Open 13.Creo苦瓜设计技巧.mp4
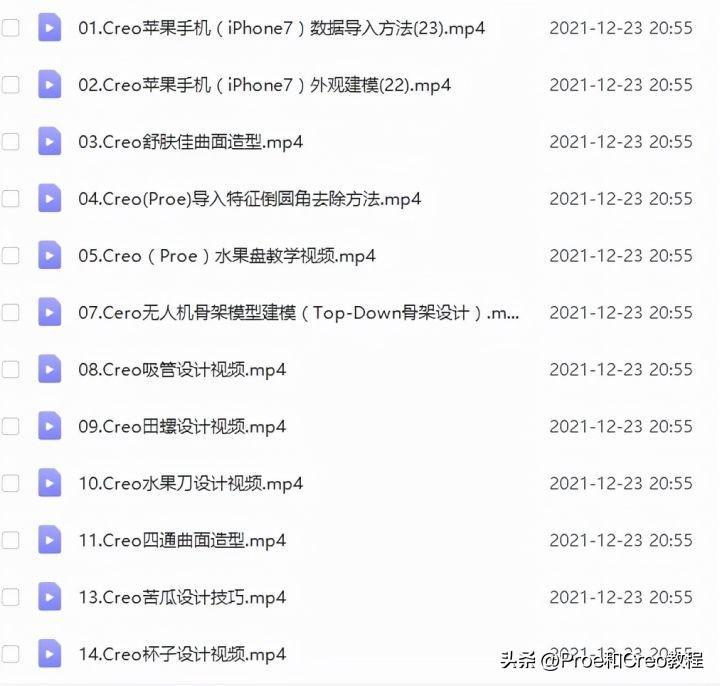Screen dimensions: 720x686 182,598
